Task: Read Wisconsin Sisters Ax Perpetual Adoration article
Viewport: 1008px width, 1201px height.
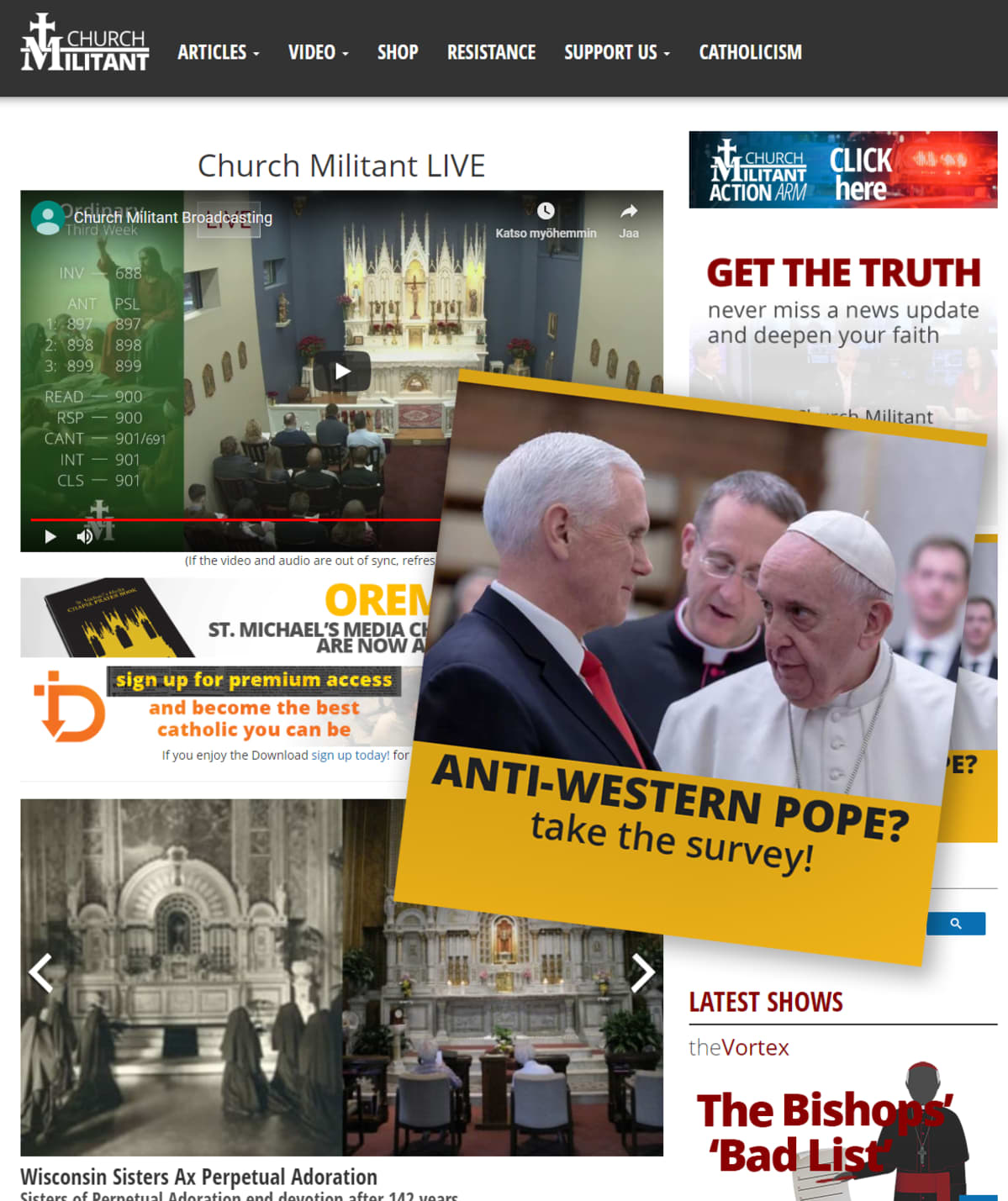Action: click(198, 1176)
